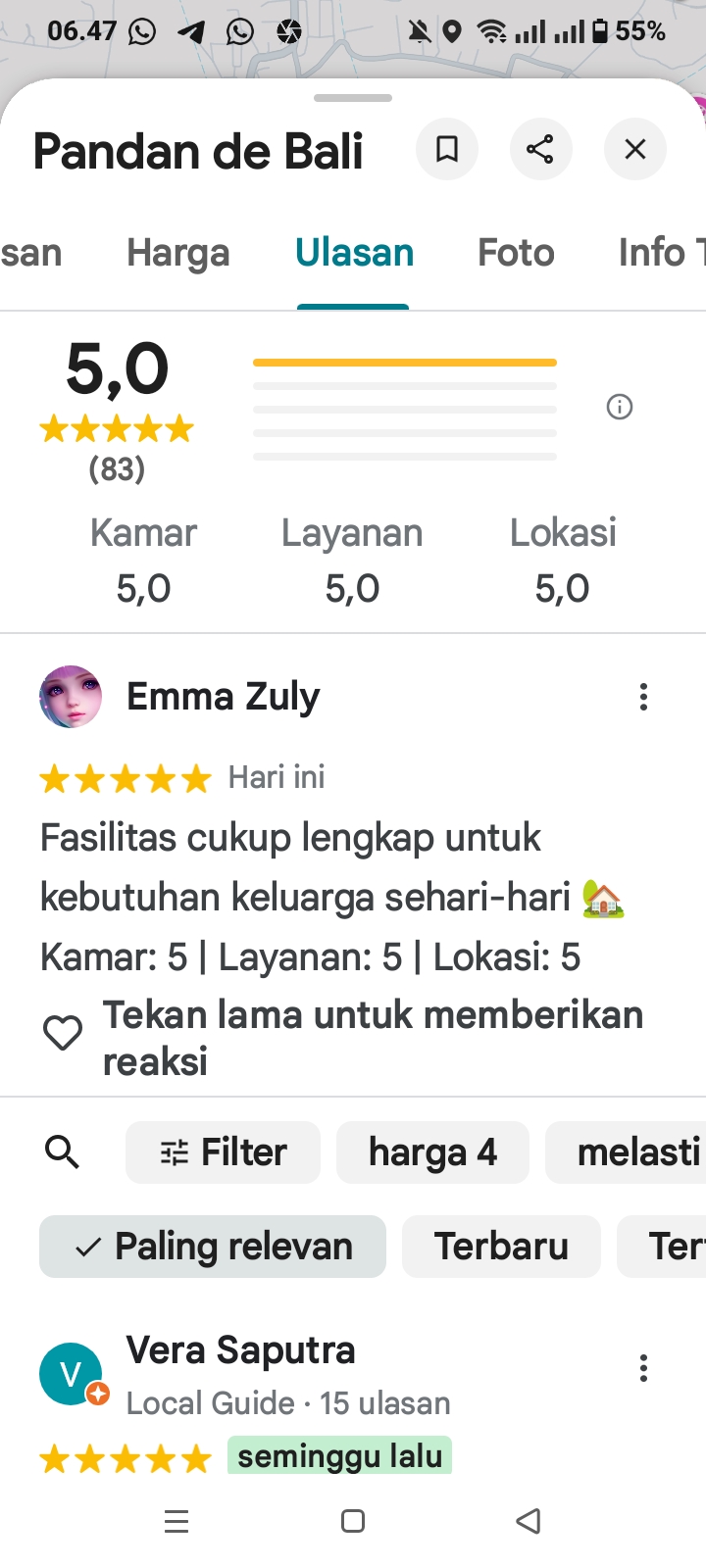Open the Info tab
The height and width of the screenshot is (1568, 706).
coord(659,253)
